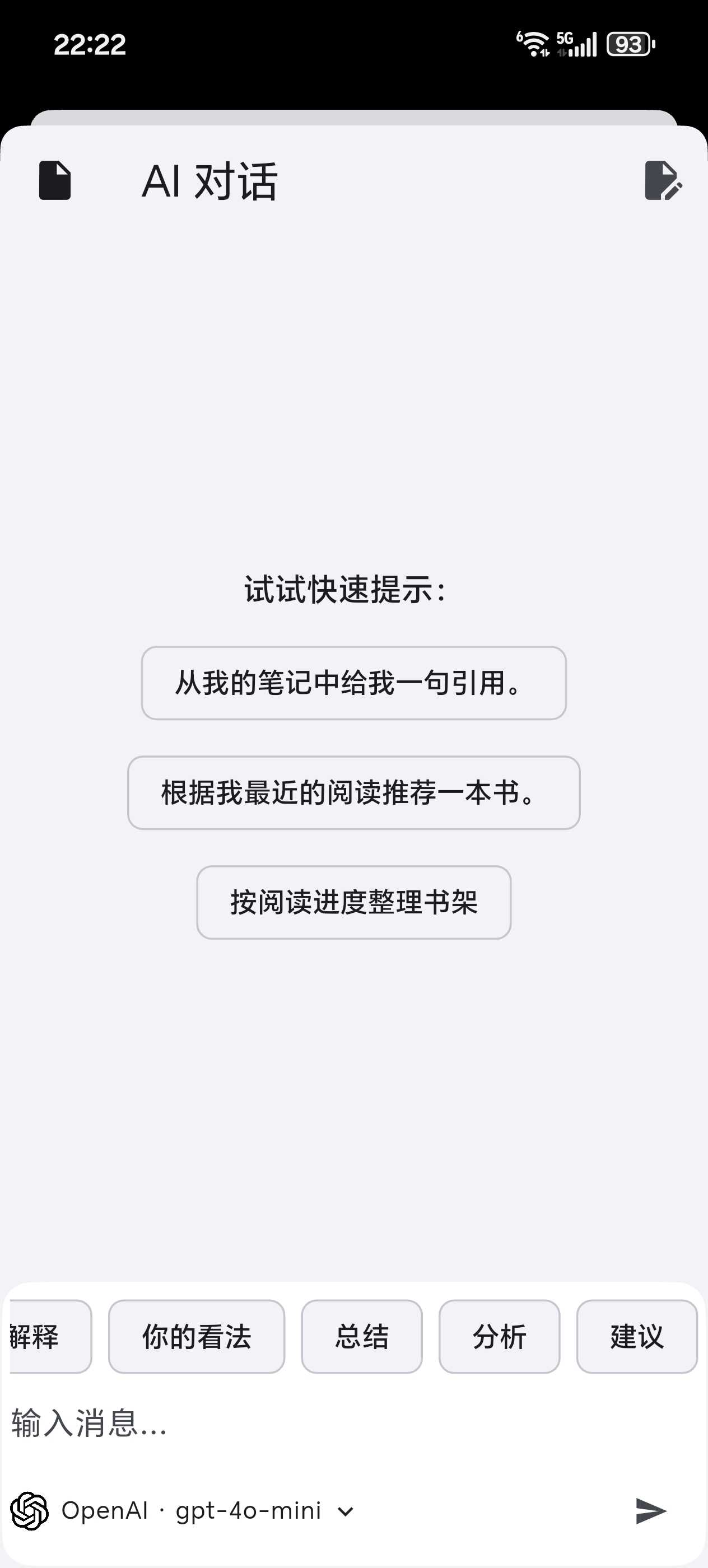Screen dimensions: 708x1568
Task: Select the 分析 chip
Action: (x=499, y=1337)
